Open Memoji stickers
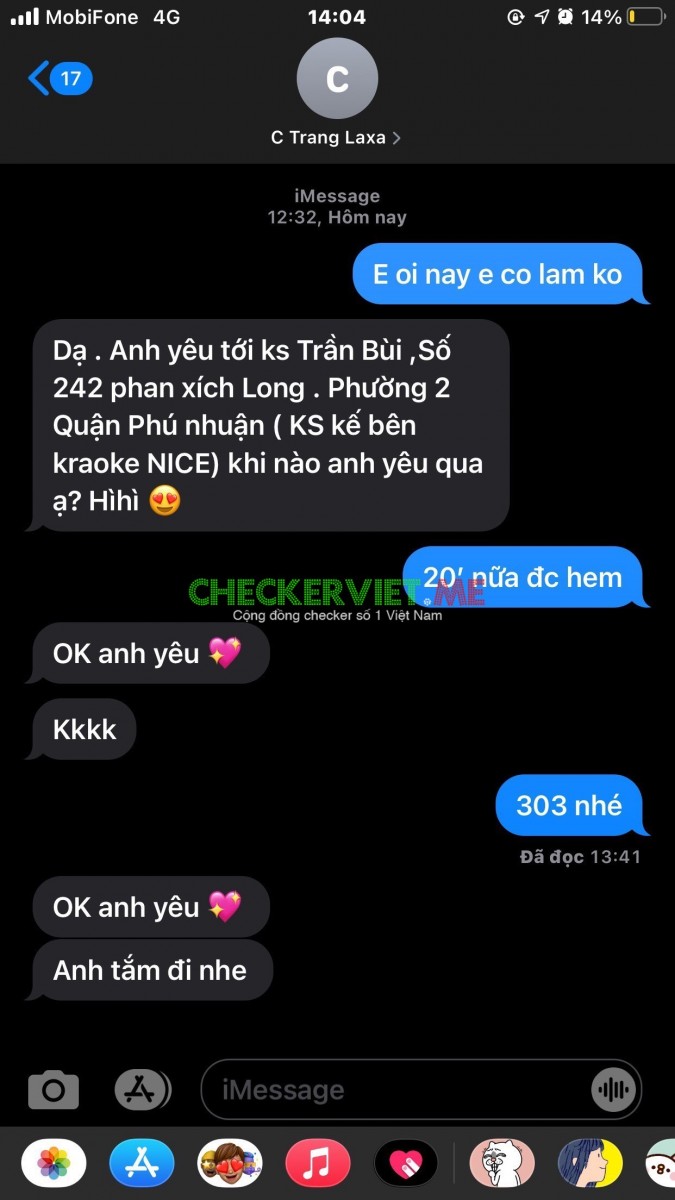This screenshot has width=675, height=1200. (230, 1163)
